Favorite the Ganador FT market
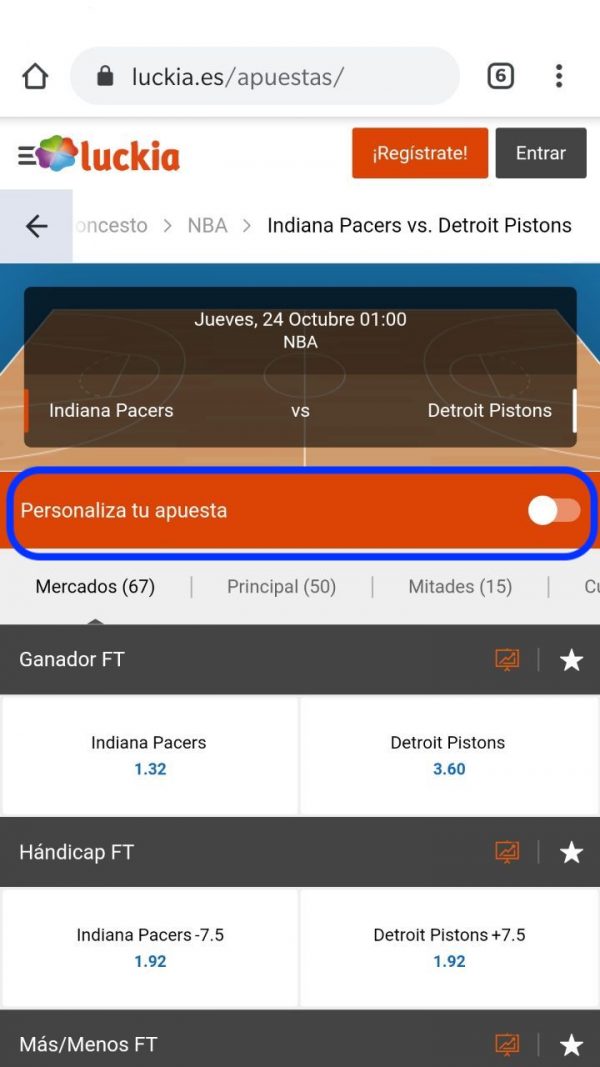 point(571,660)
